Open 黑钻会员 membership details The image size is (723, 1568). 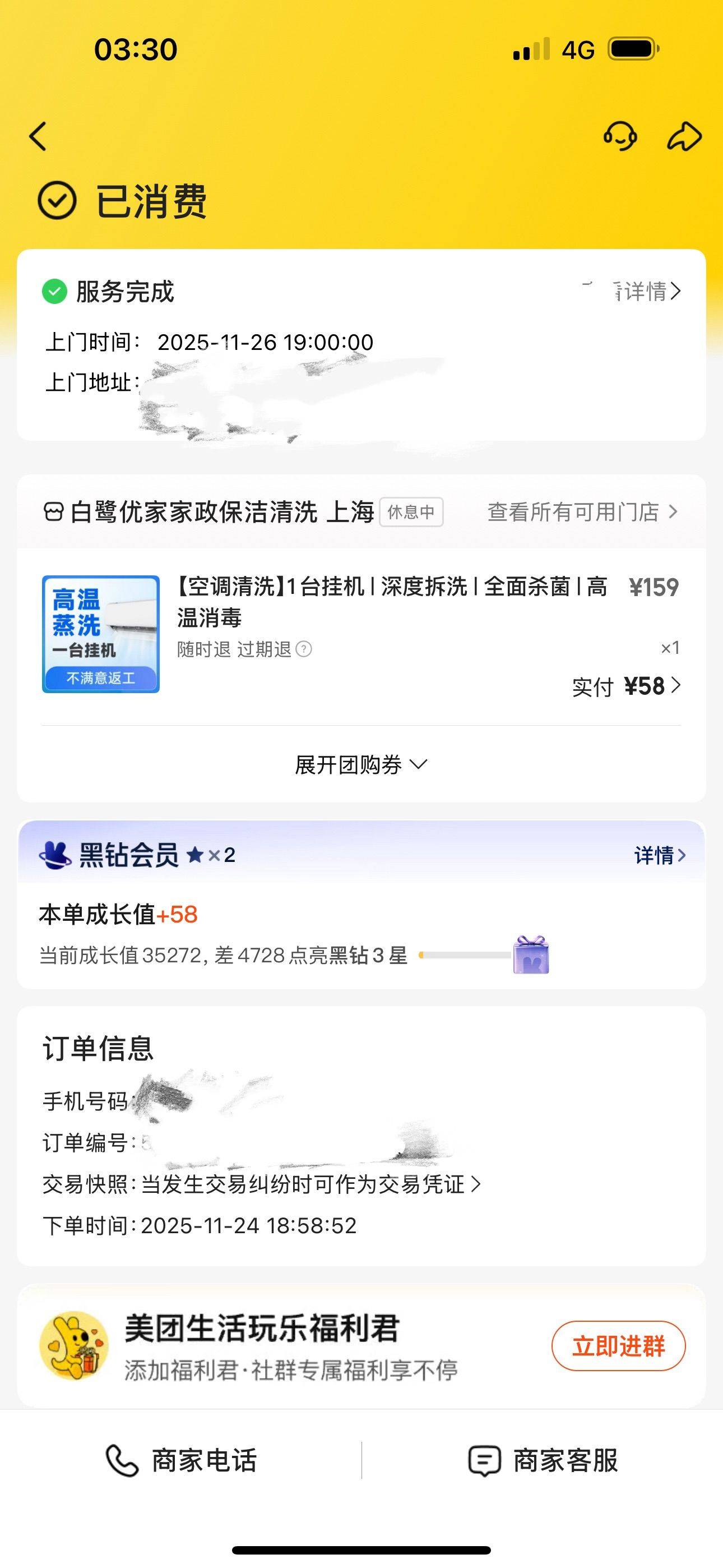pyautogui.click(x=660, y=855)
